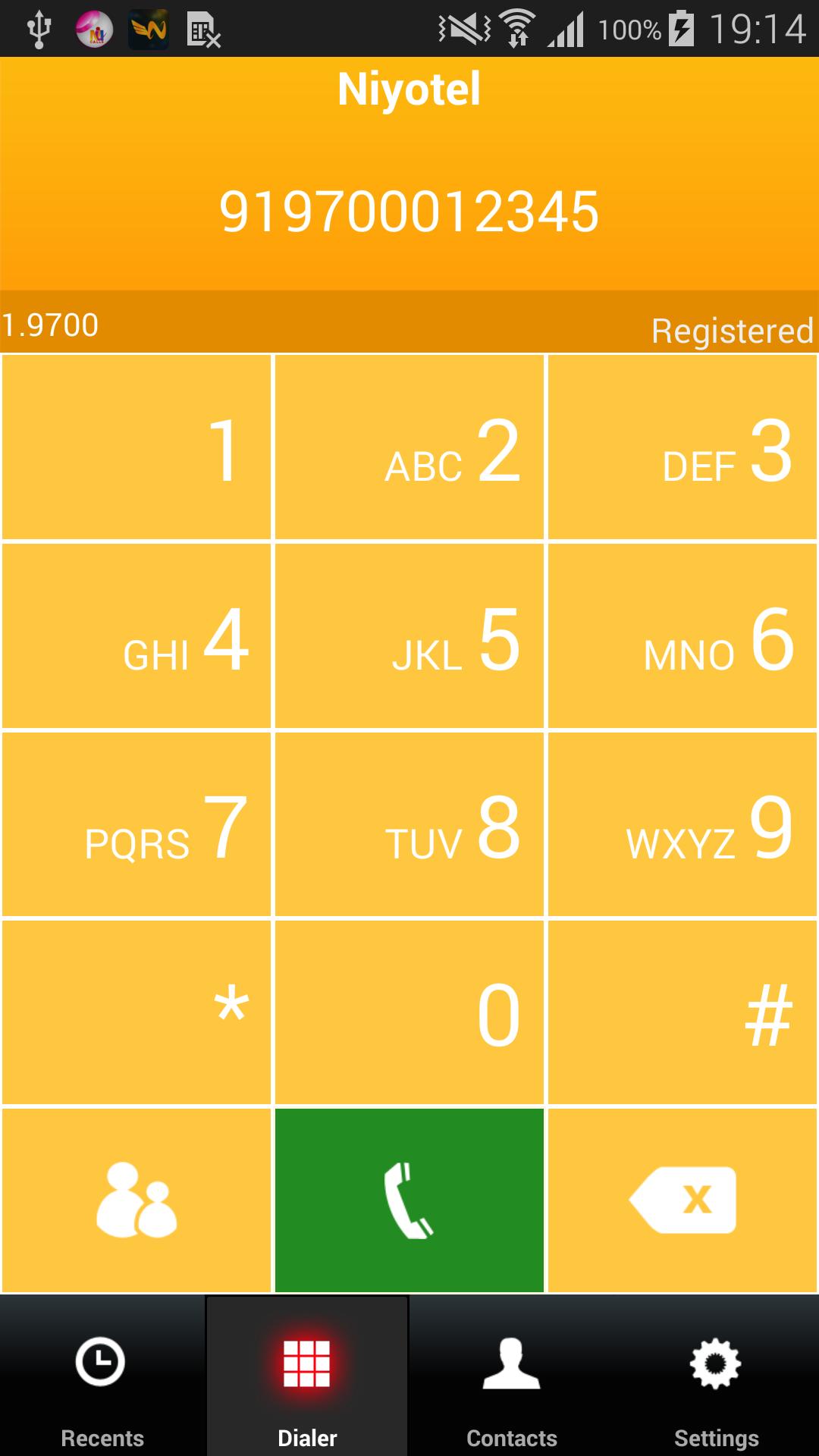Tap the TUV 8 key
819x1456 pixels.
point(409,824)
